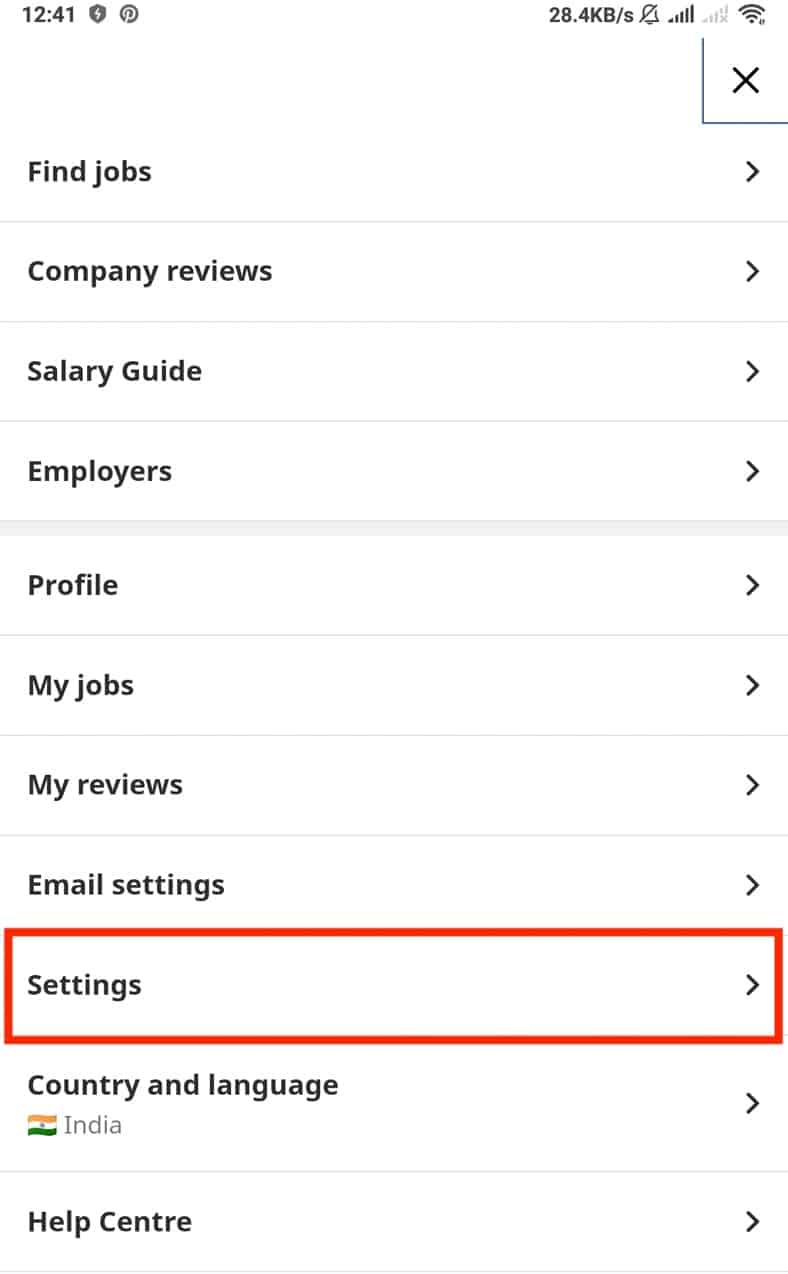Image resolution: width=788 pixels, height=1274 pixels.
Task: Expand Company reviews via the arrow
Action: pos(753,271)
